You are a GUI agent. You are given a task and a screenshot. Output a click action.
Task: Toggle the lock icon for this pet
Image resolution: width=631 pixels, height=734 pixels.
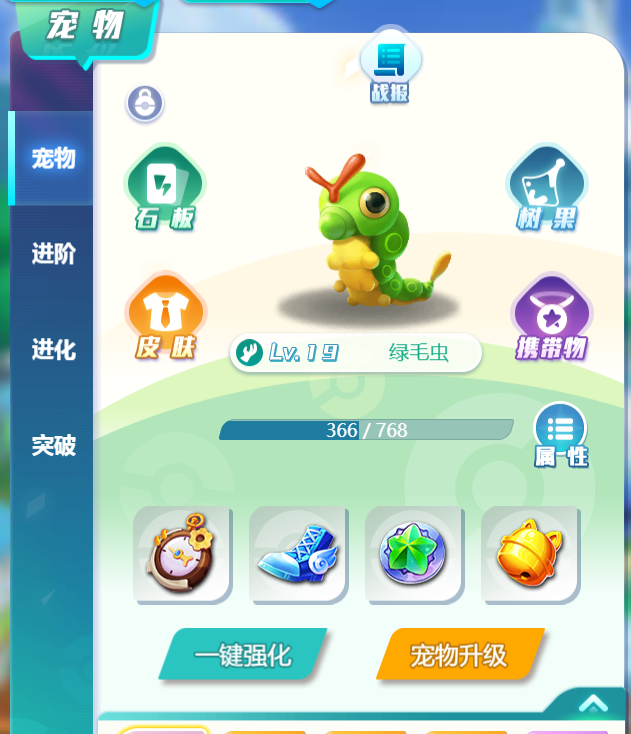tap(145, 103)
